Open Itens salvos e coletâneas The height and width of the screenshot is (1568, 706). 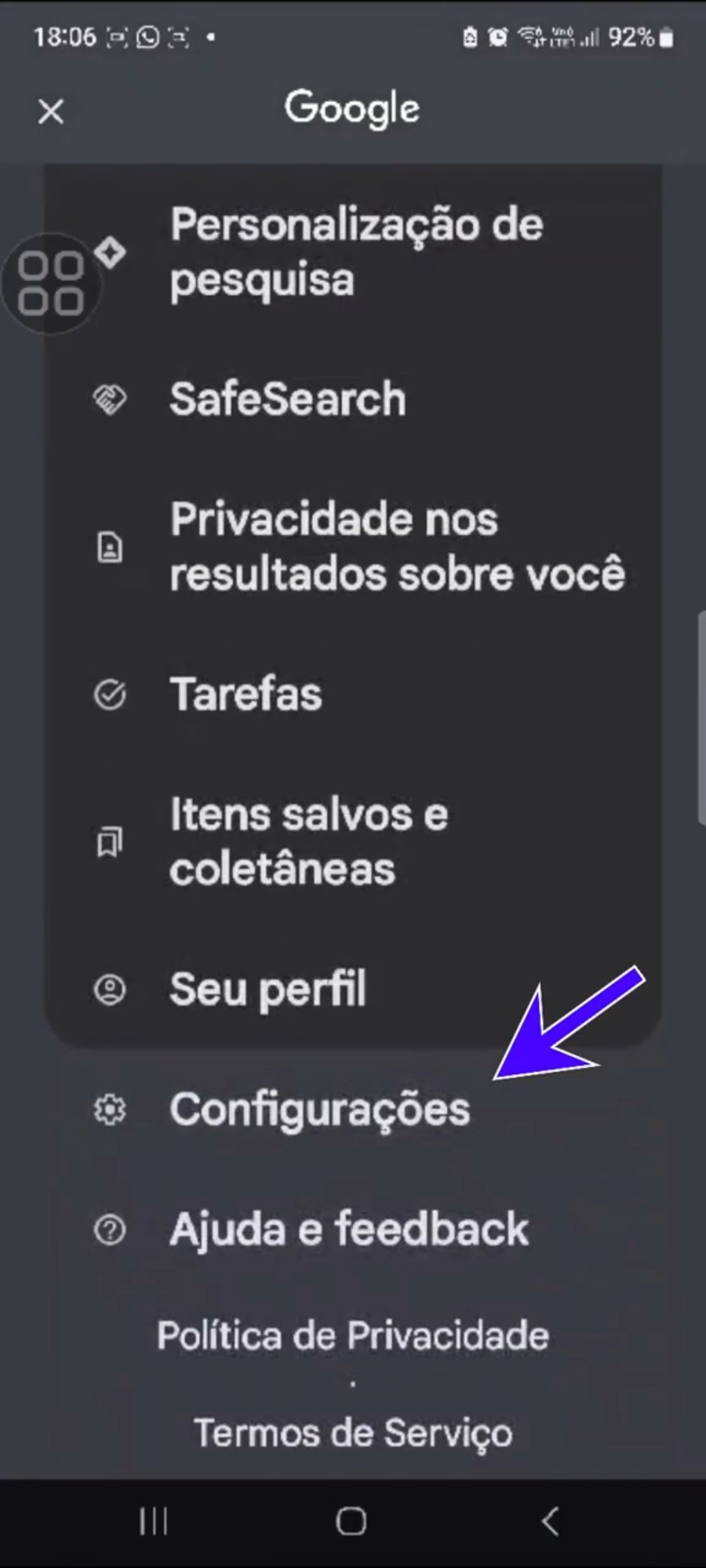pyautogui.click(x=352, y=841)
